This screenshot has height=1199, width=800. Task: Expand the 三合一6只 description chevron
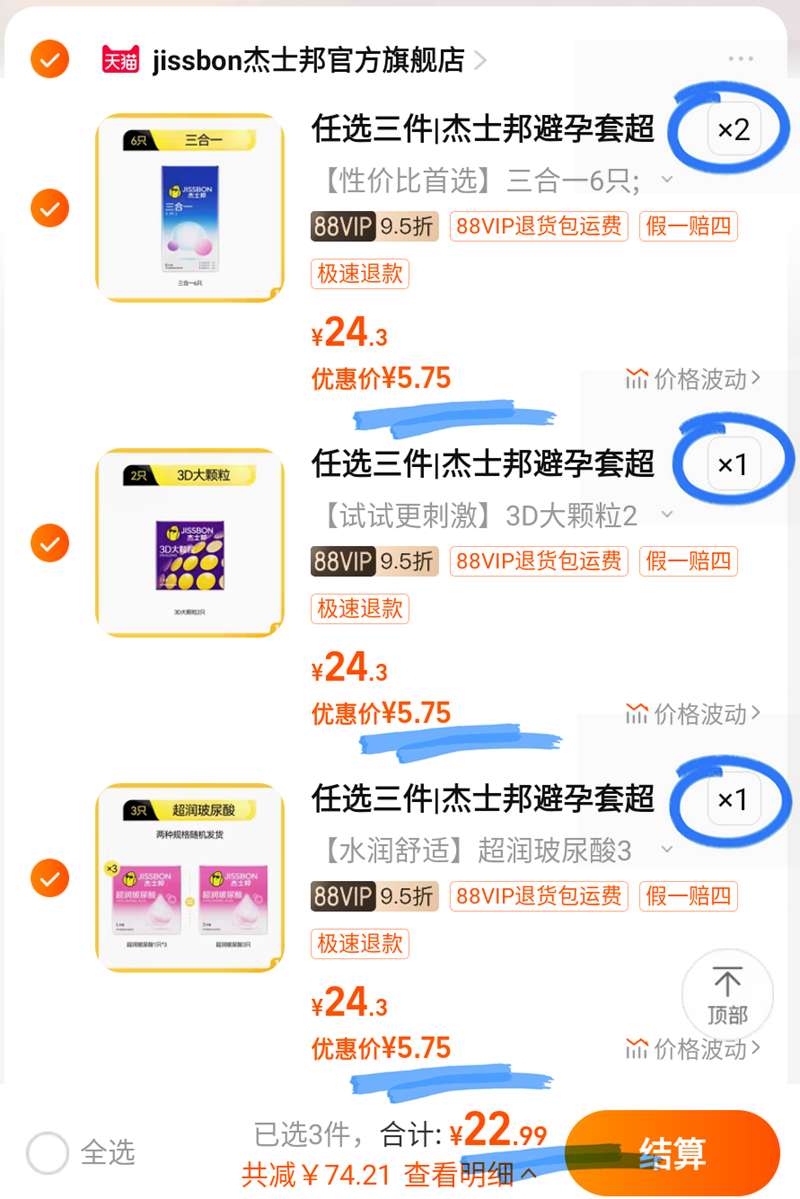(x=665, y=181)
